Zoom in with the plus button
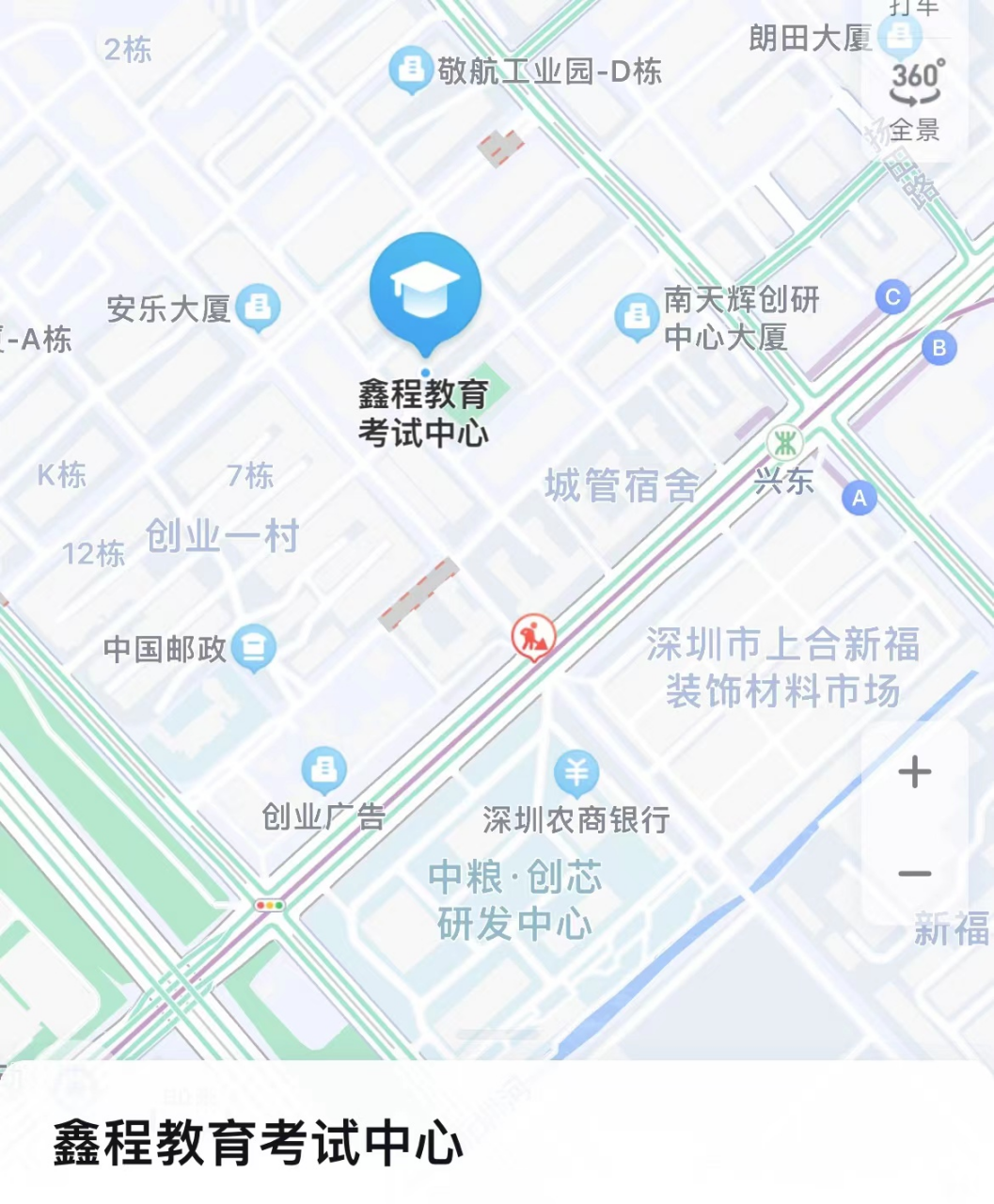Viewport: 994px width, 1204px height. [x=914, y=772]
